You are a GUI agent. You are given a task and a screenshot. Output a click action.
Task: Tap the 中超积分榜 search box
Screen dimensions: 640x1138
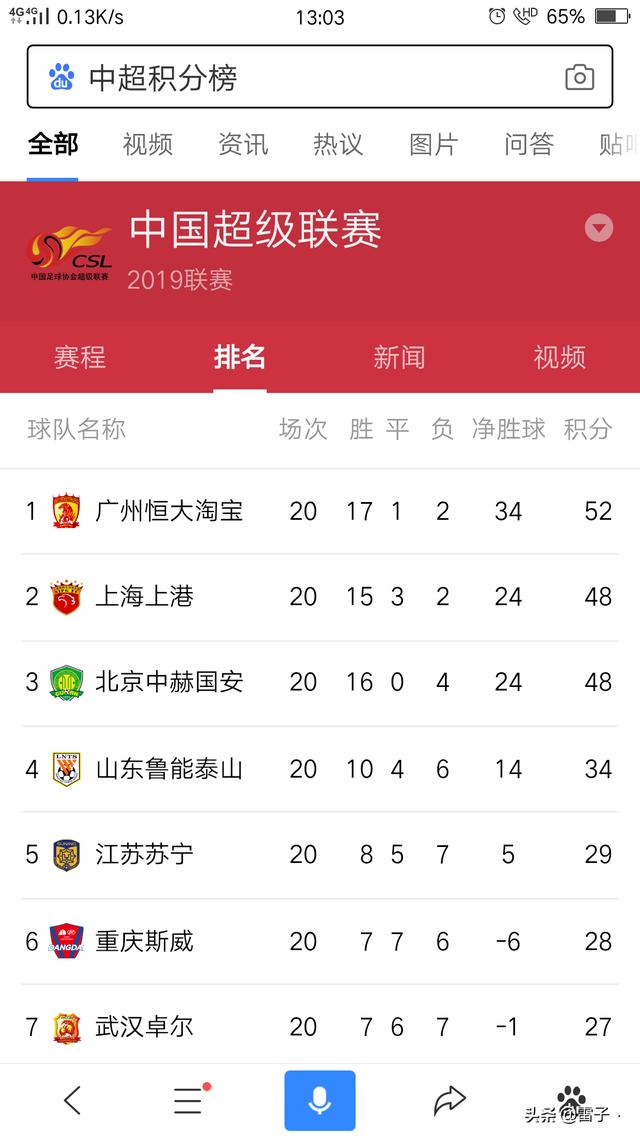[x=319, y=77]
